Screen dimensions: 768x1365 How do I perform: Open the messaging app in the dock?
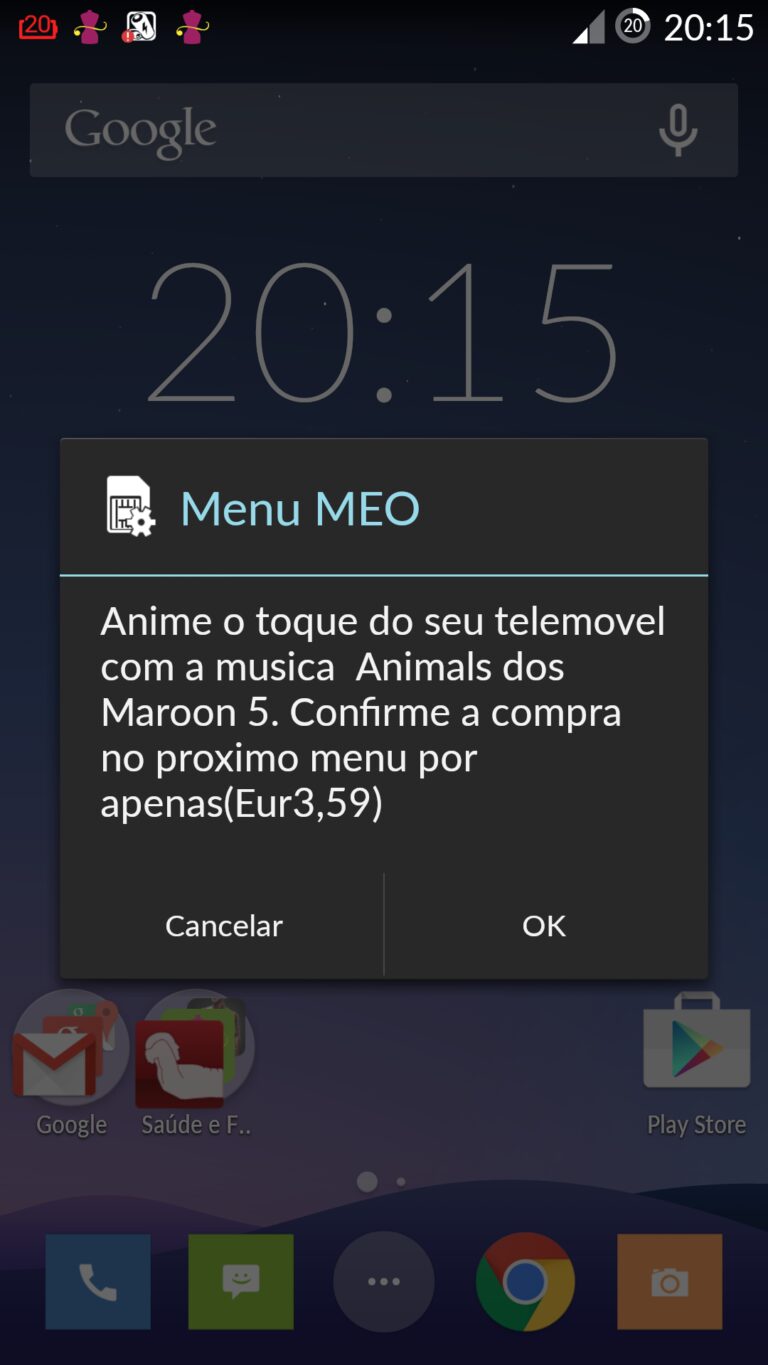click(241, 1281)
